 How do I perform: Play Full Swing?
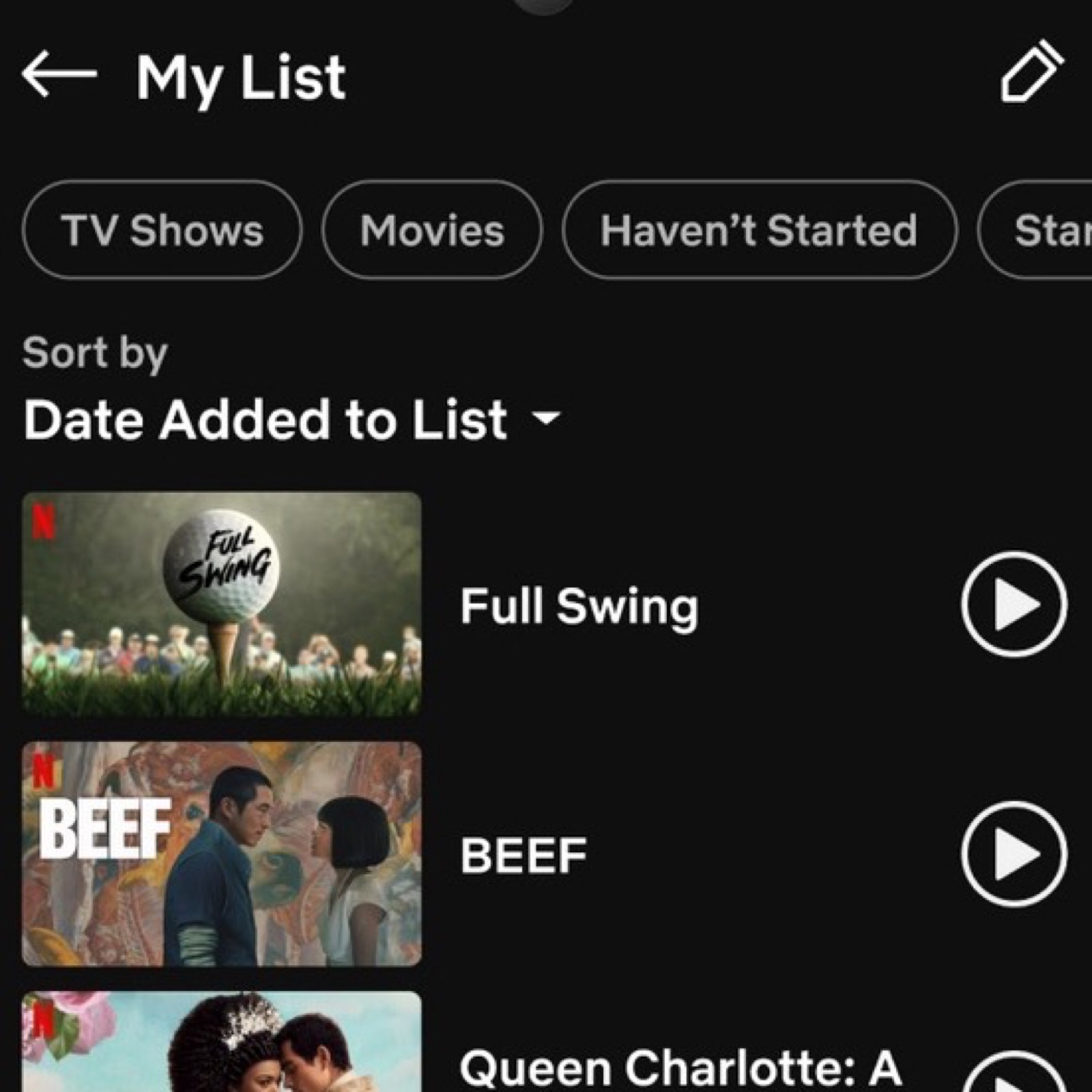point(1014,604)
